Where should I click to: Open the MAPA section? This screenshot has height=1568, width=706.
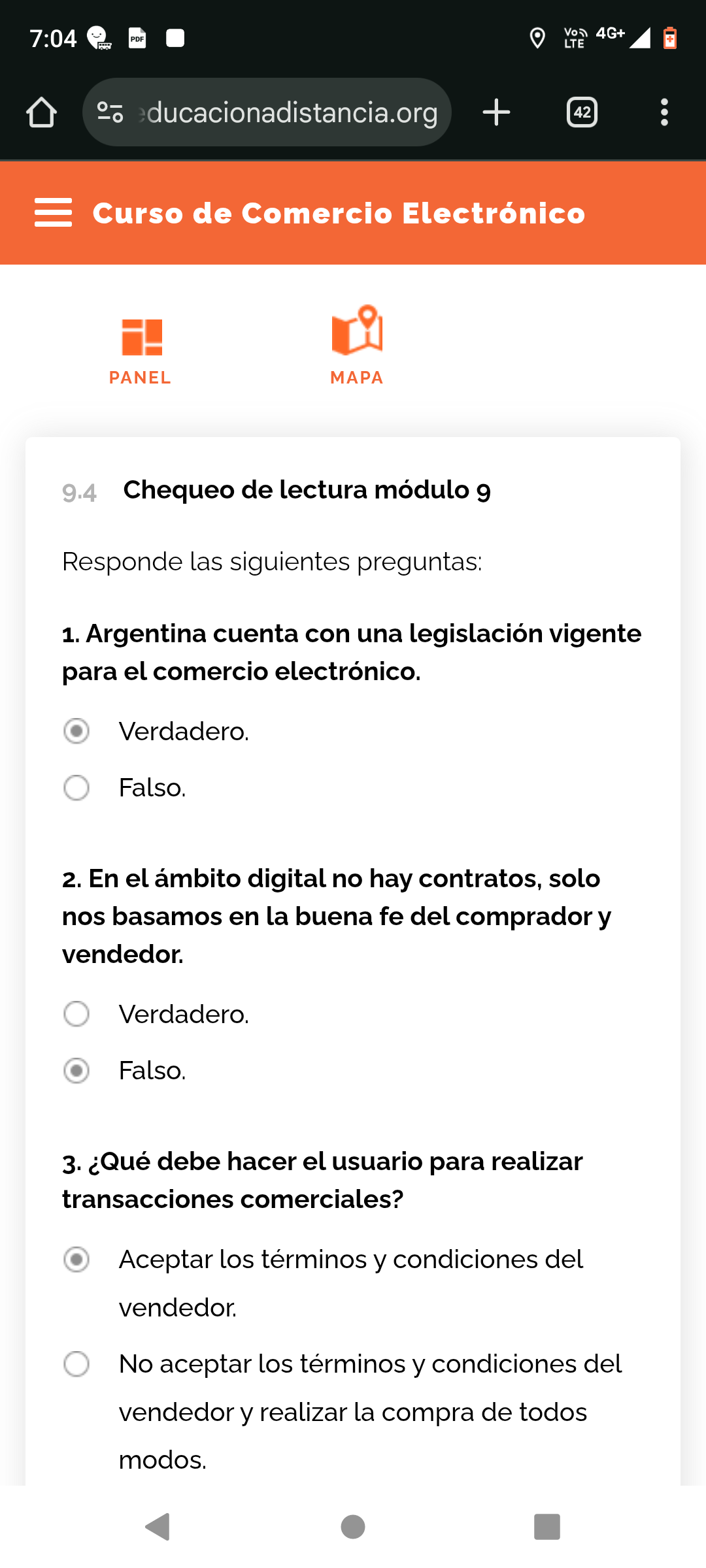pos(357,346)
